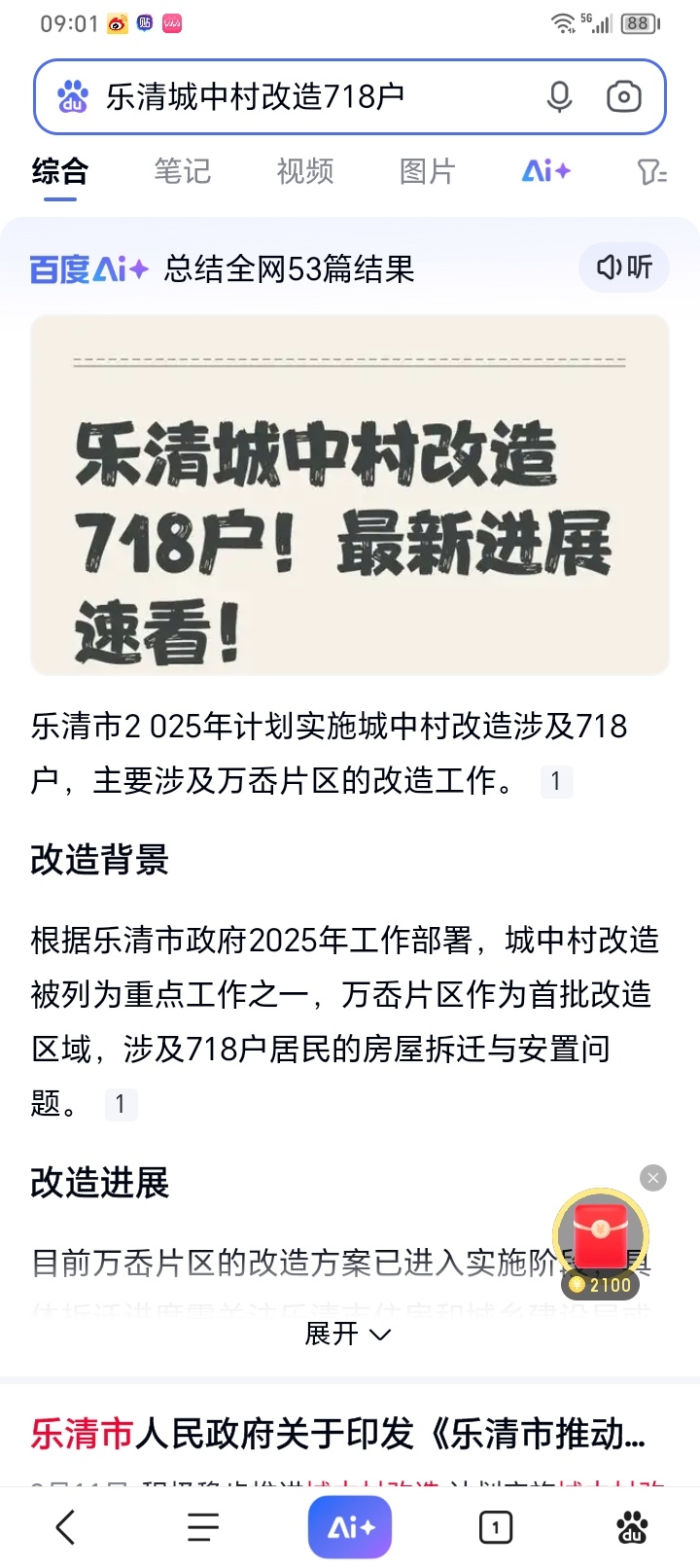Go to the Baidu home page
Viewport: 700px width, 1568px height.
[632, 1527]
